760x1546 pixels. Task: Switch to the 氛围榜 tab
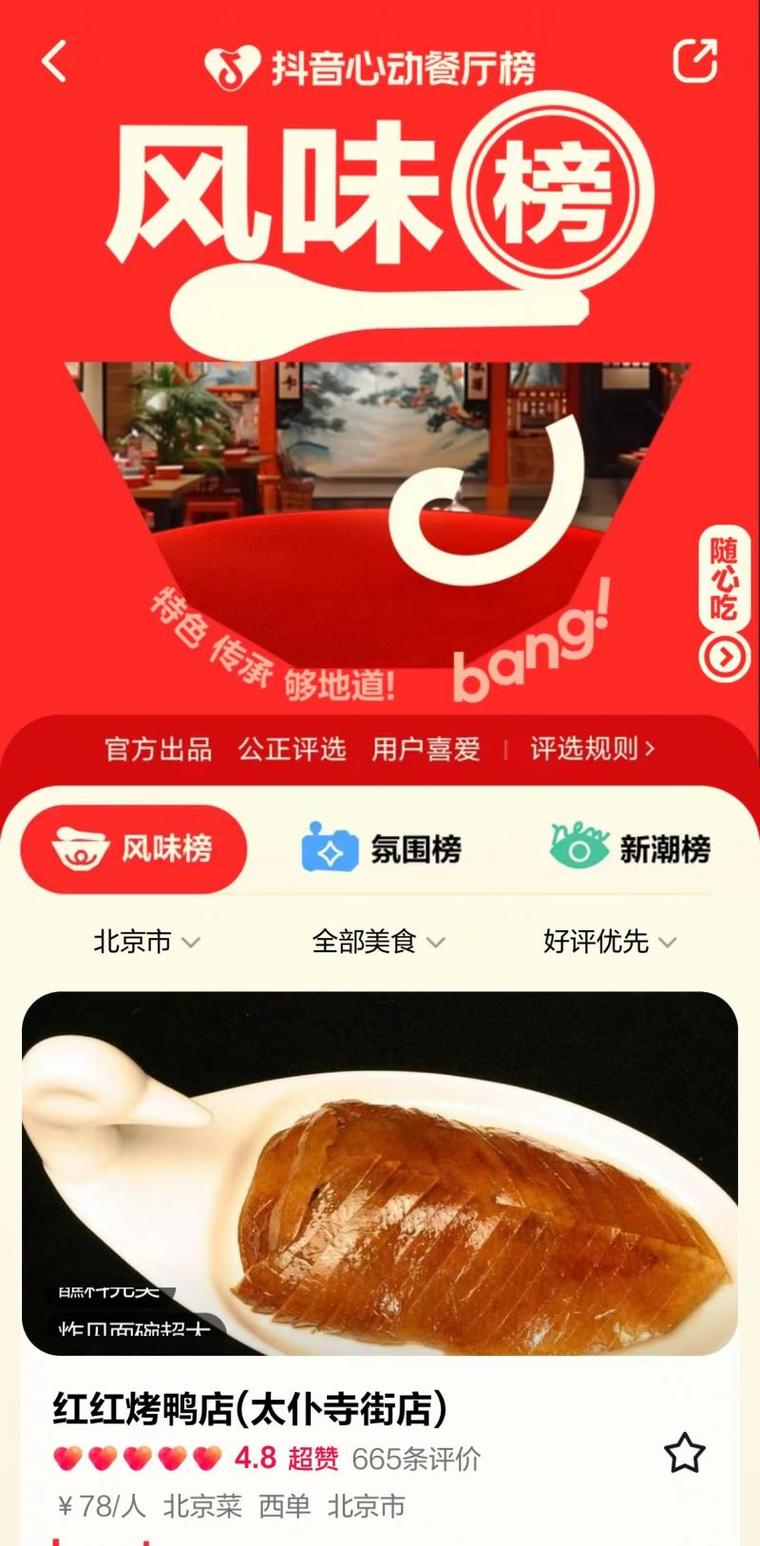pos(382,849)
